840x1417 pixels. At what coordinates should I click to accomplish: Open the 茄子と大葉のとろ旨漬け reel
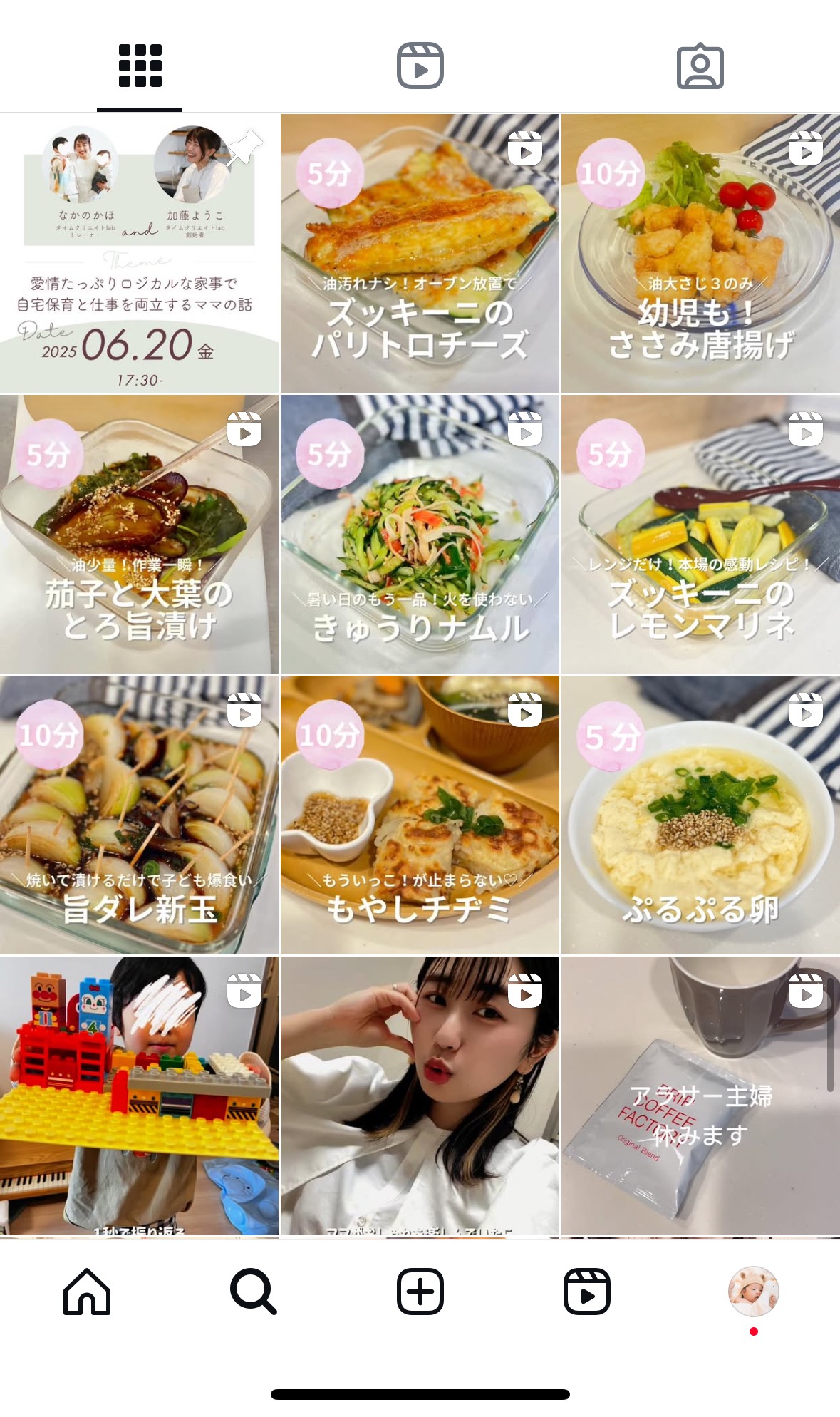[139, 534]
